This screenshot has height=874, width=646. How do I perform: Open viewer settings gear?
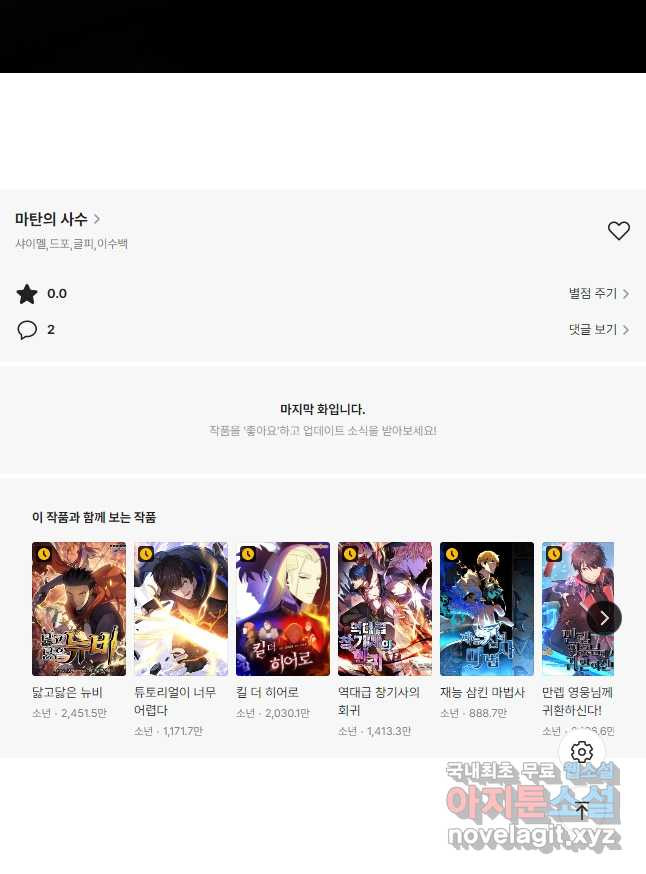point(582,752)
